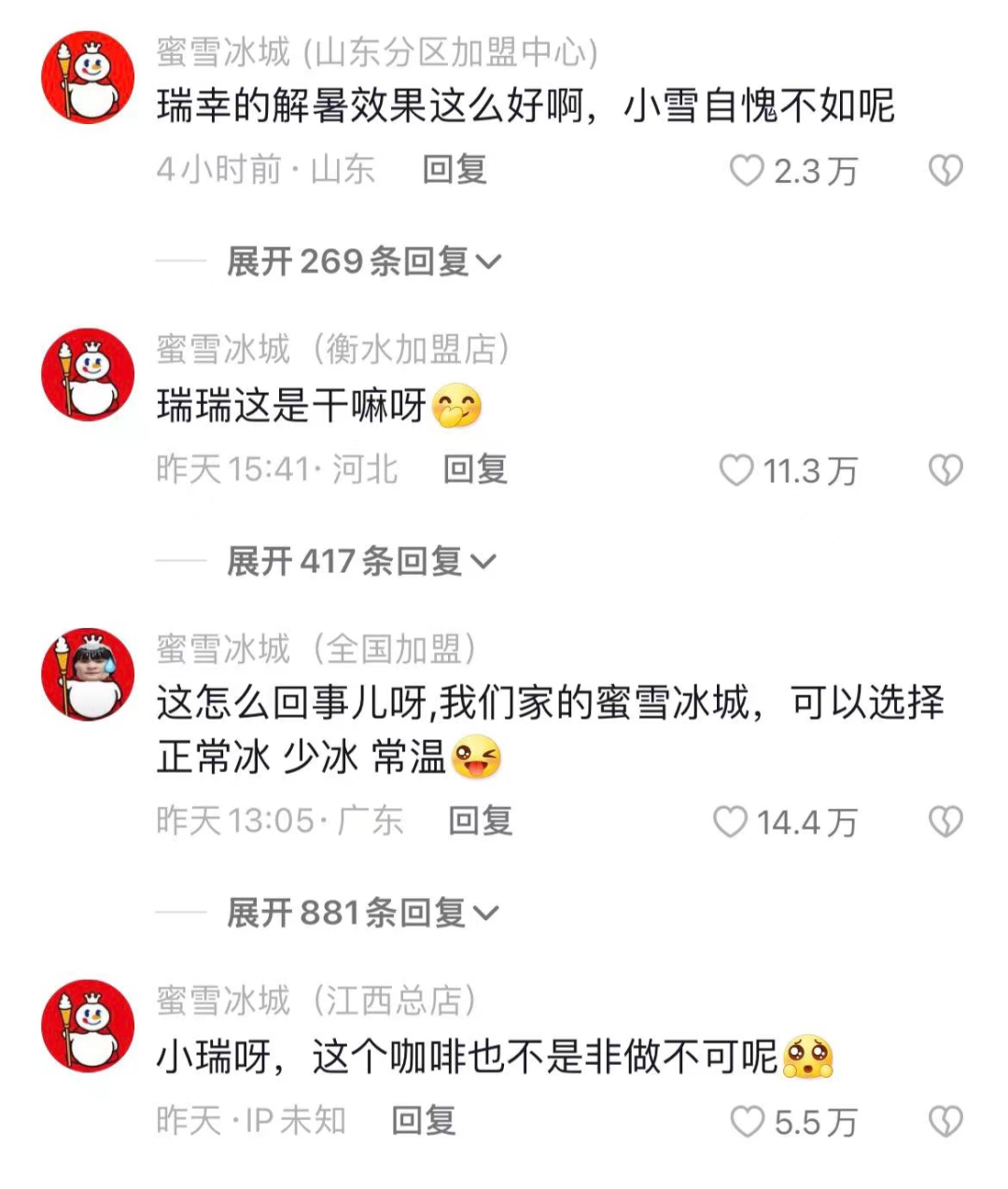Like the 全国加盟 comment
The width and height of the screenshot is (1008, 1189).
click(x=731, y=822)
